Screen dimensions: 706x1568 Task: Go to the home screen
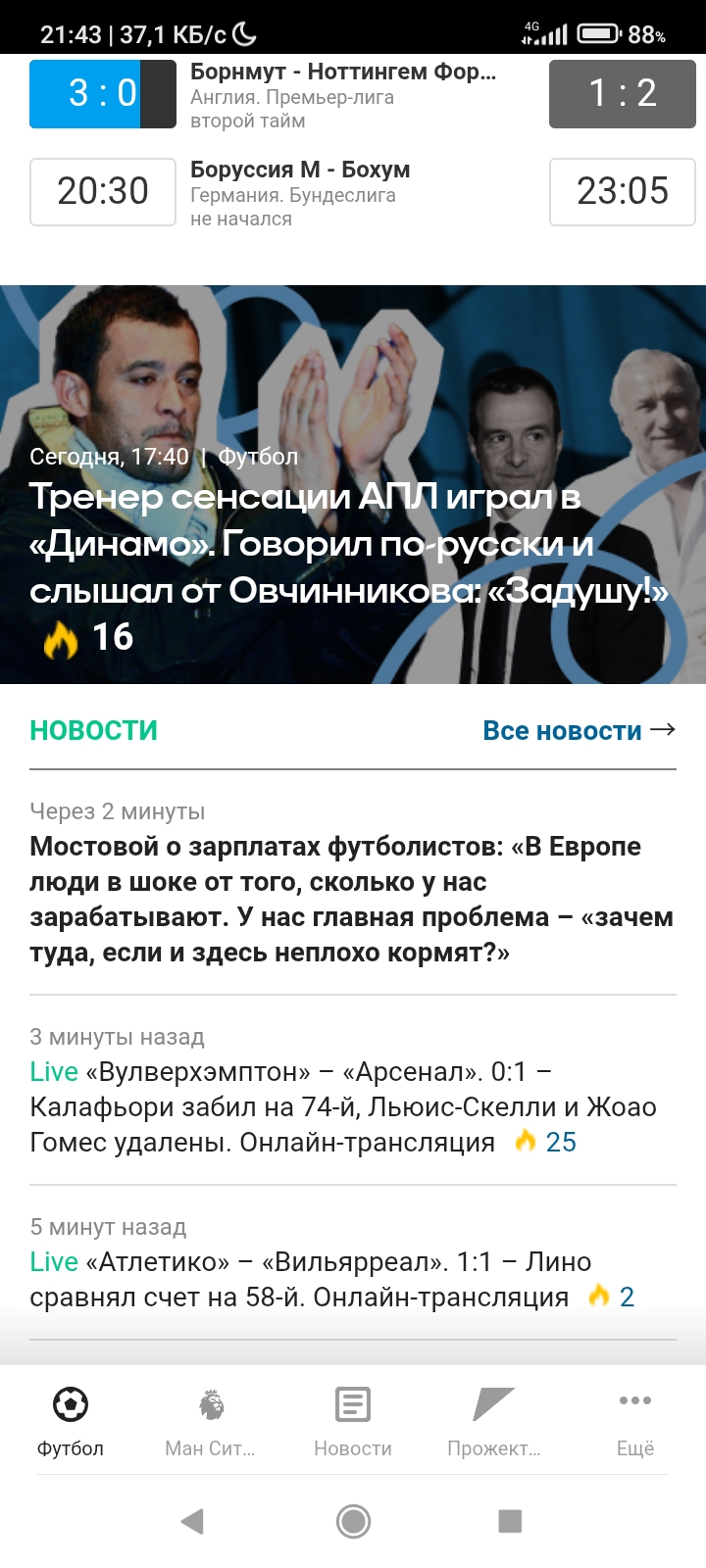tap(353, 1521)
